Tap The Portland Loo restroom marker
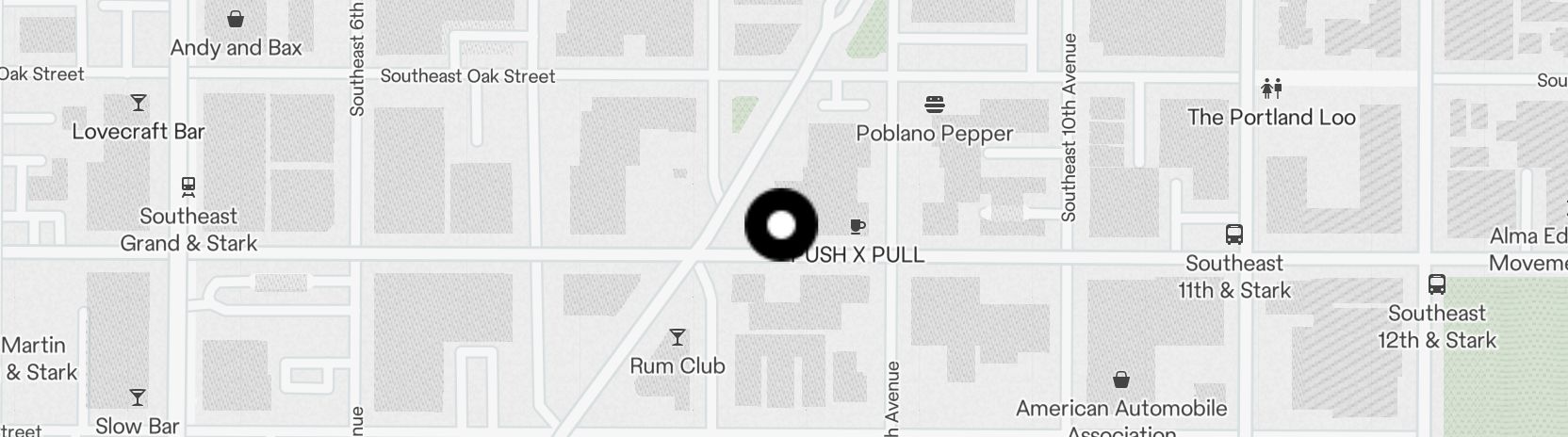 pos(1271,89)
